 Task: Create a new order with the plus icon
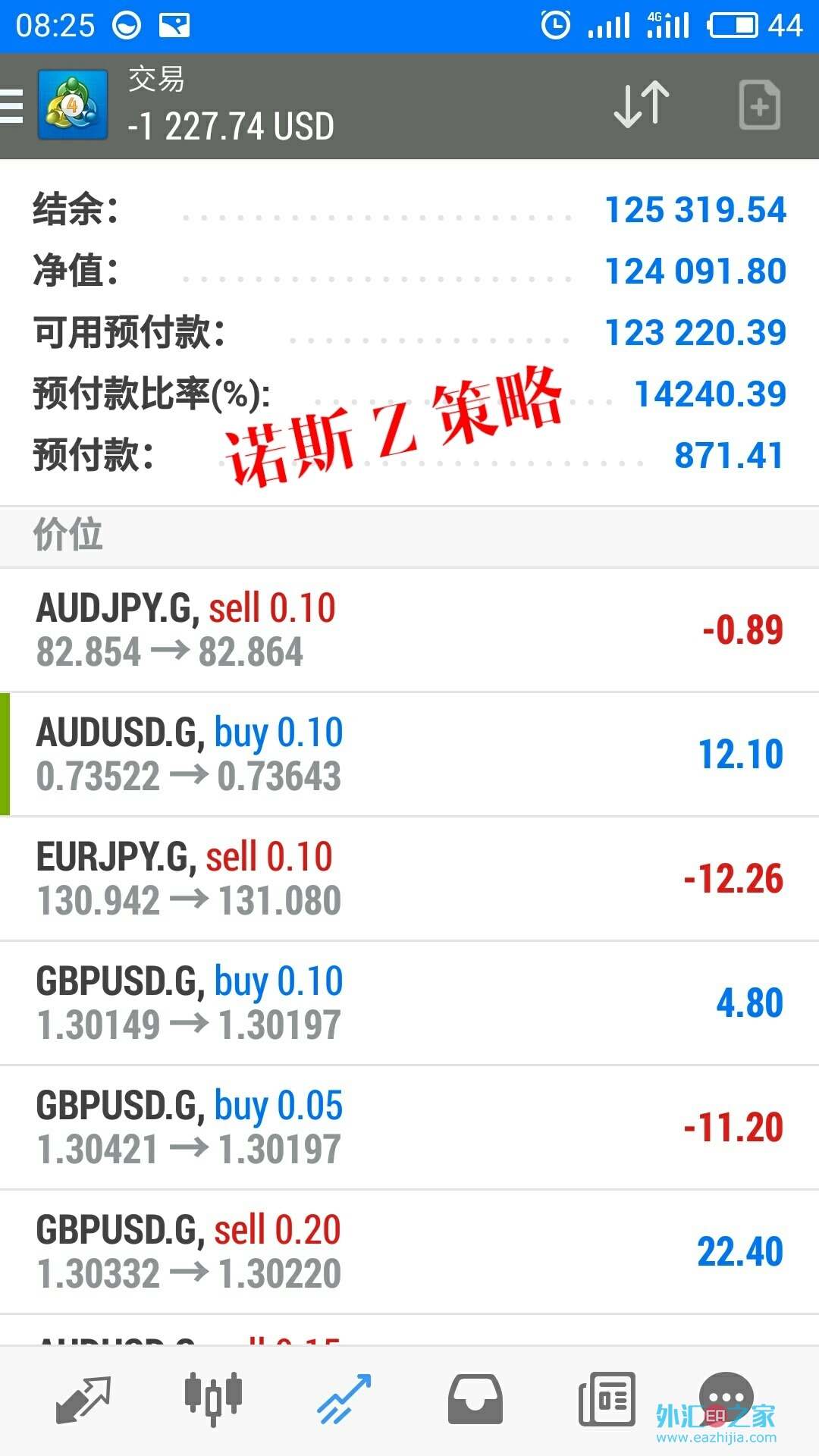click(758, 104)
